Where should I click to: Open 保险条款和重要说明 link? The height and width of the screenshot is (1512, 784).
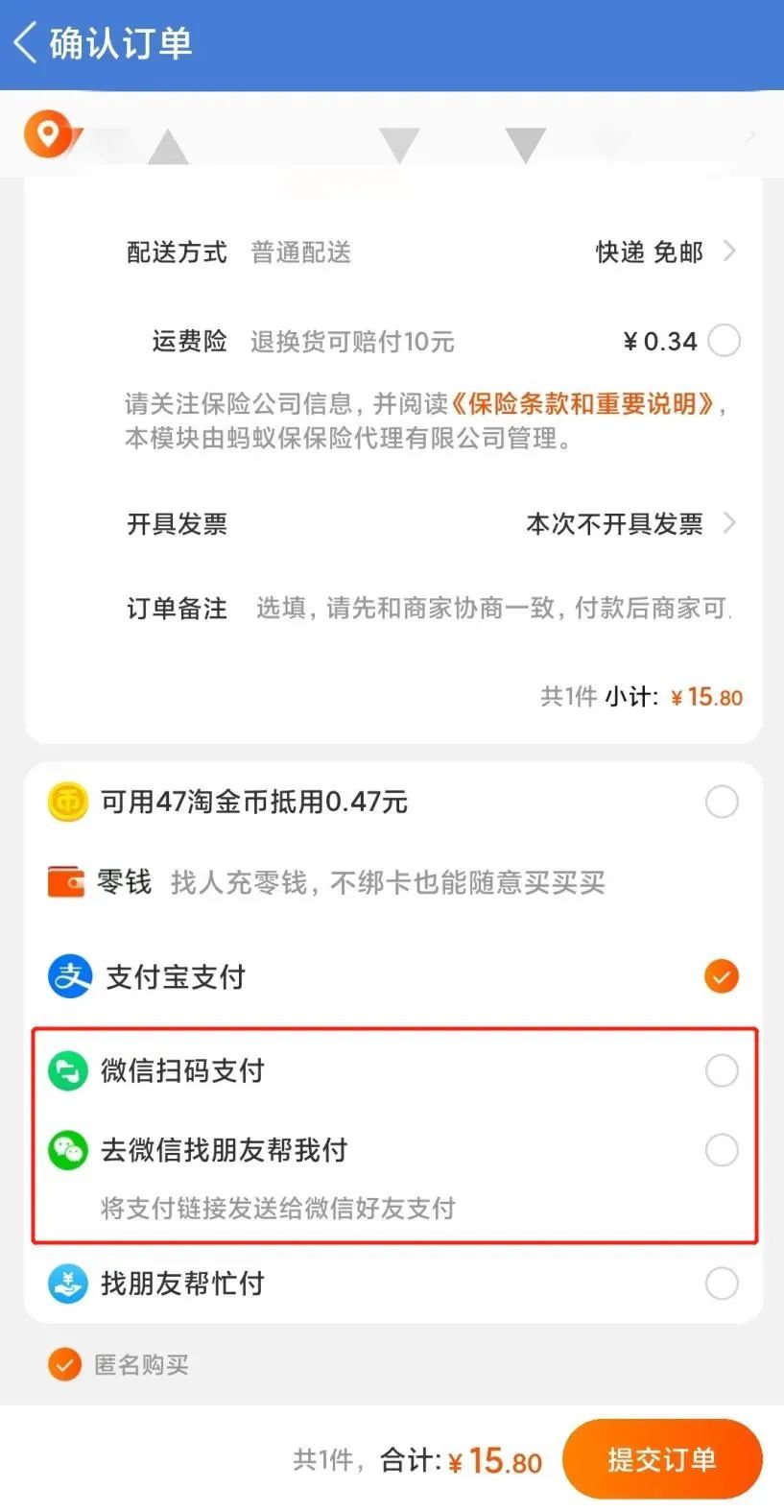583,404
